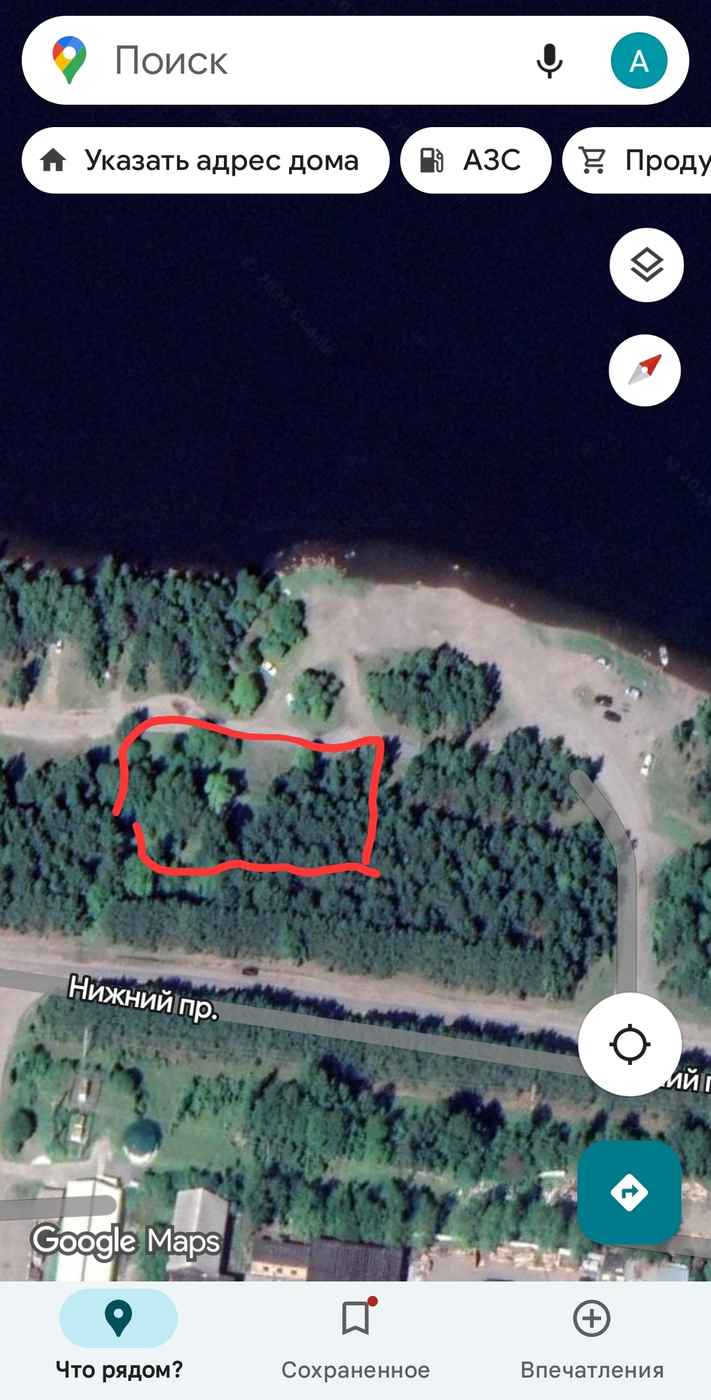This screenshot has height=1400, width=711.
Task: Open the account avatar menu
Action: point(638,61)
